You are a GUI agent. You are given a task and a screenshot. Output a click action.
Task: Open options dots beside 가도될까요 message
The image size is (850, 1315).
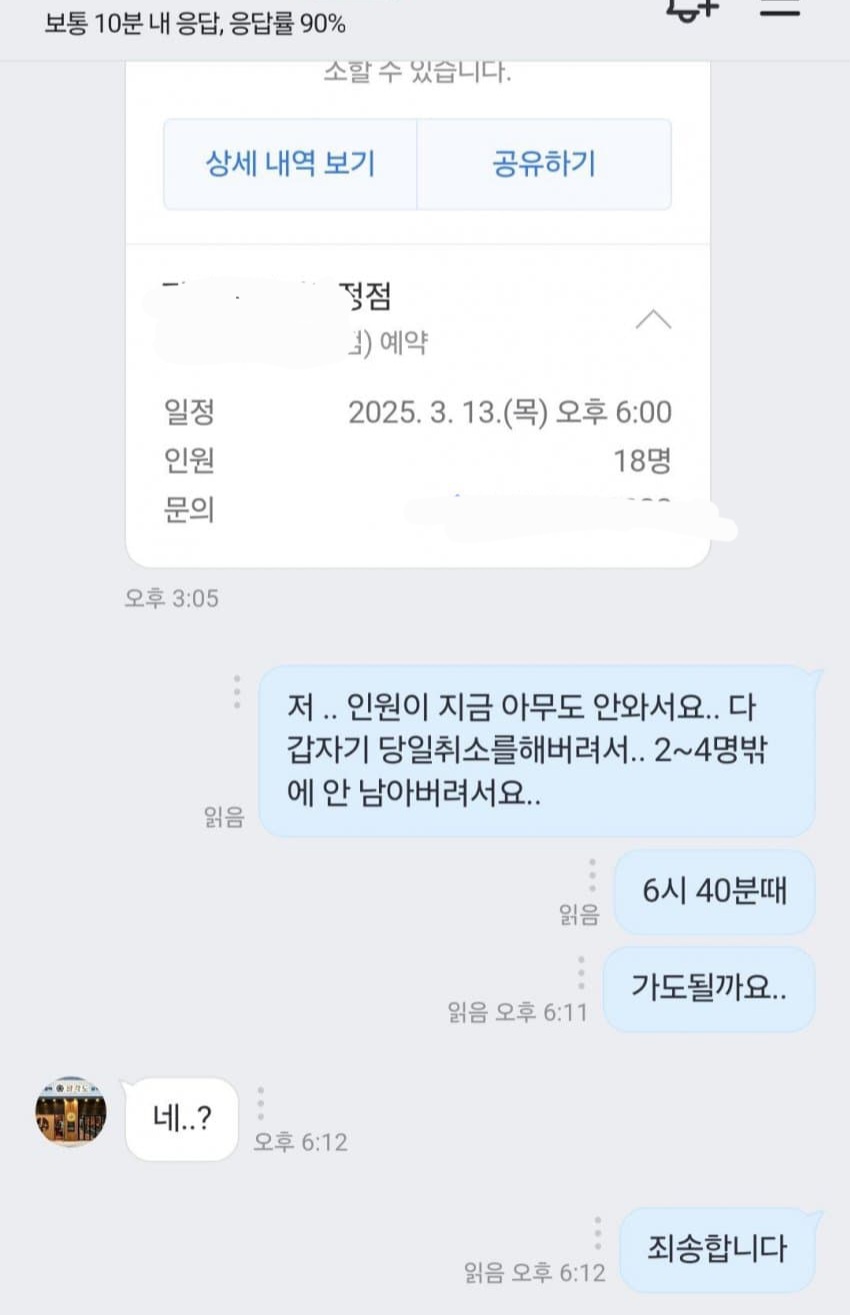click(581, 972)
